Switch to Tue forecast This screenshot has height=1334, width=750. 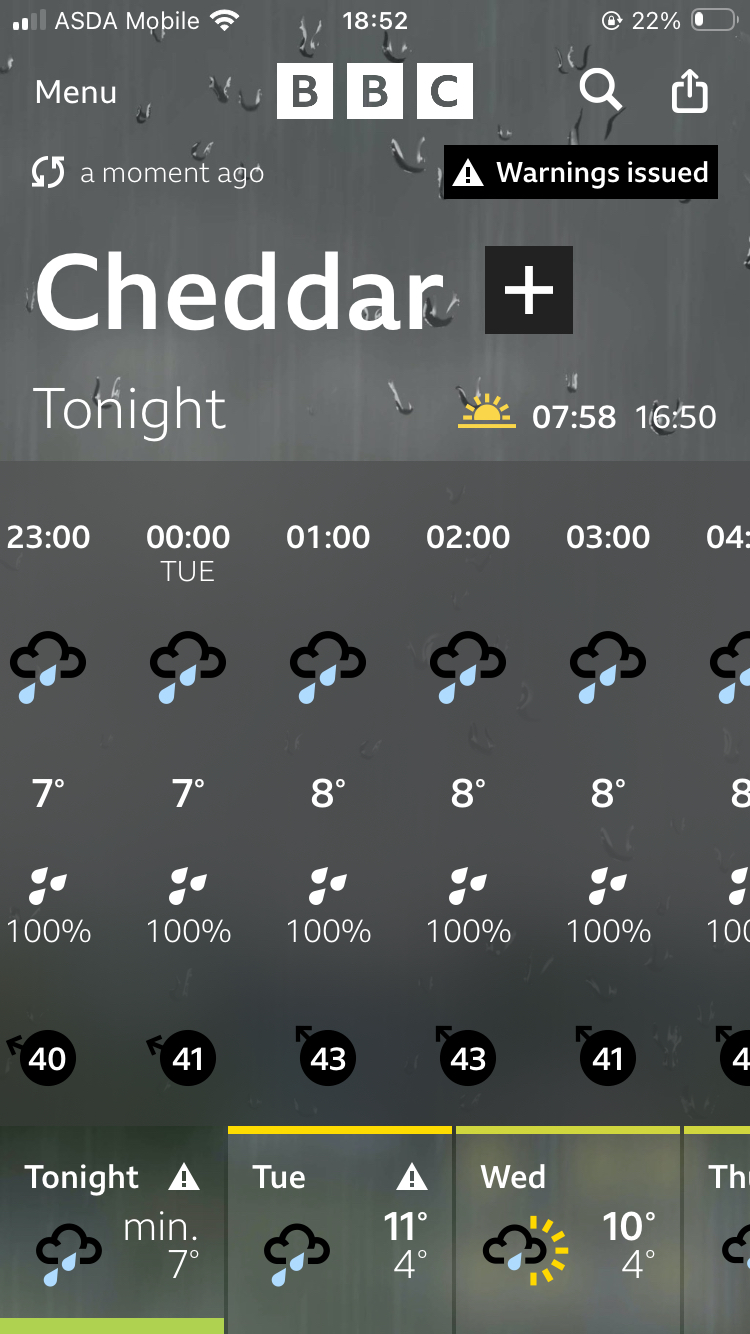point(340,1228)
